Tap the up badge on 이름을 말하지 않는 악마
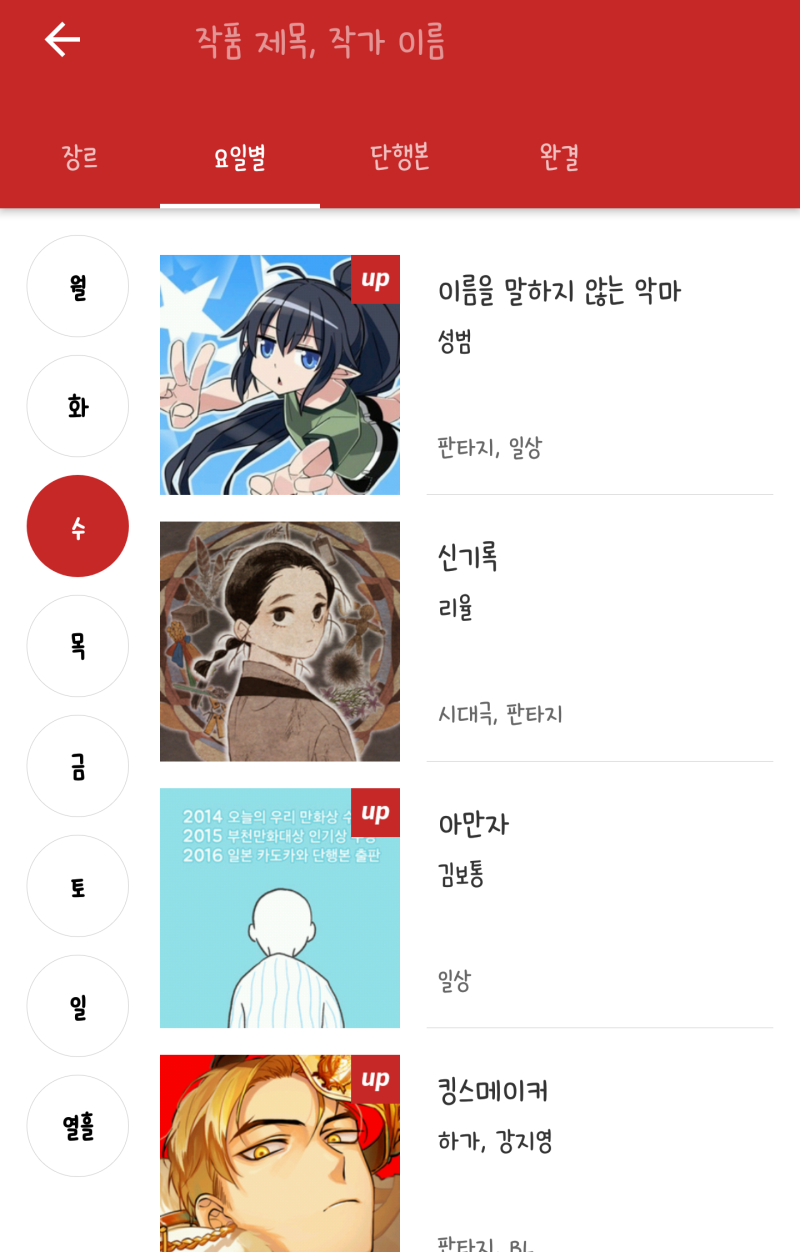 [375, 280]
